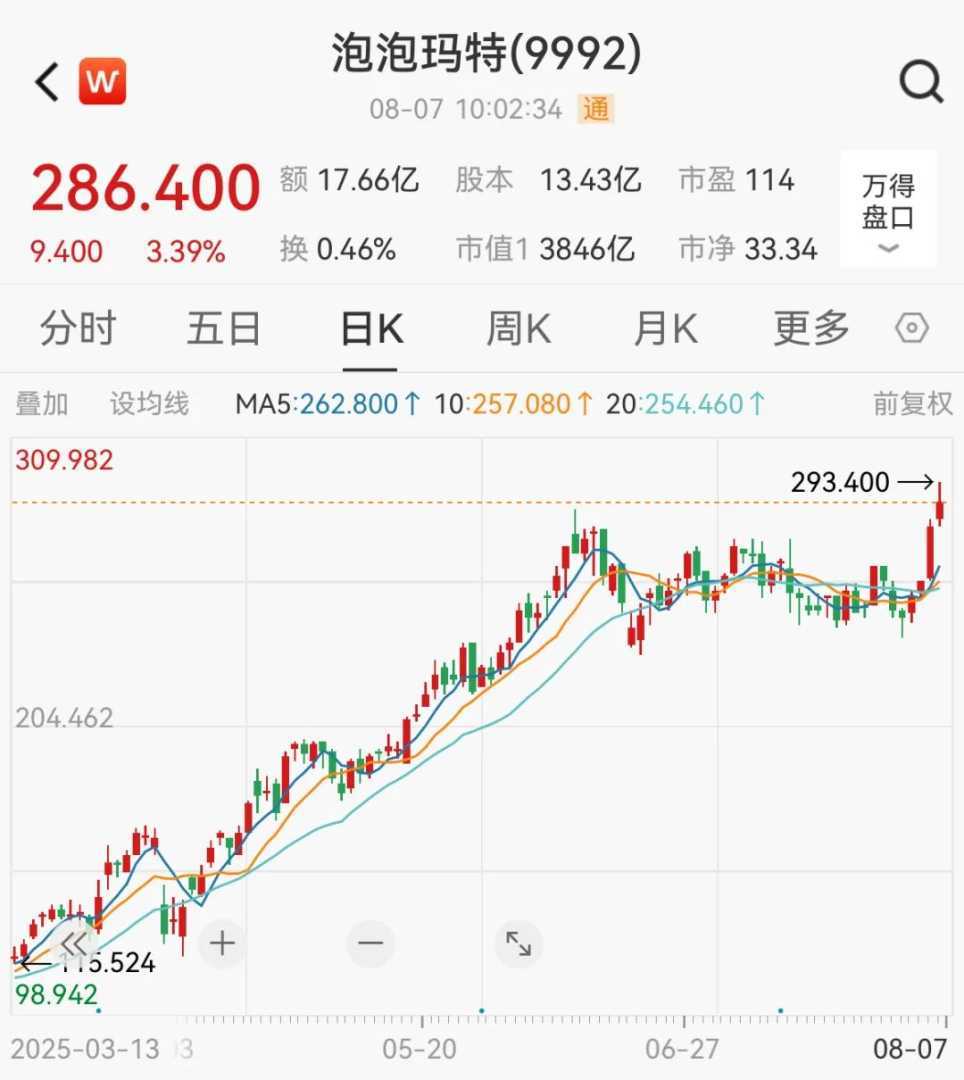Switch to the 分时 chart tab
964x1080 pixels.
pos(77,329)
